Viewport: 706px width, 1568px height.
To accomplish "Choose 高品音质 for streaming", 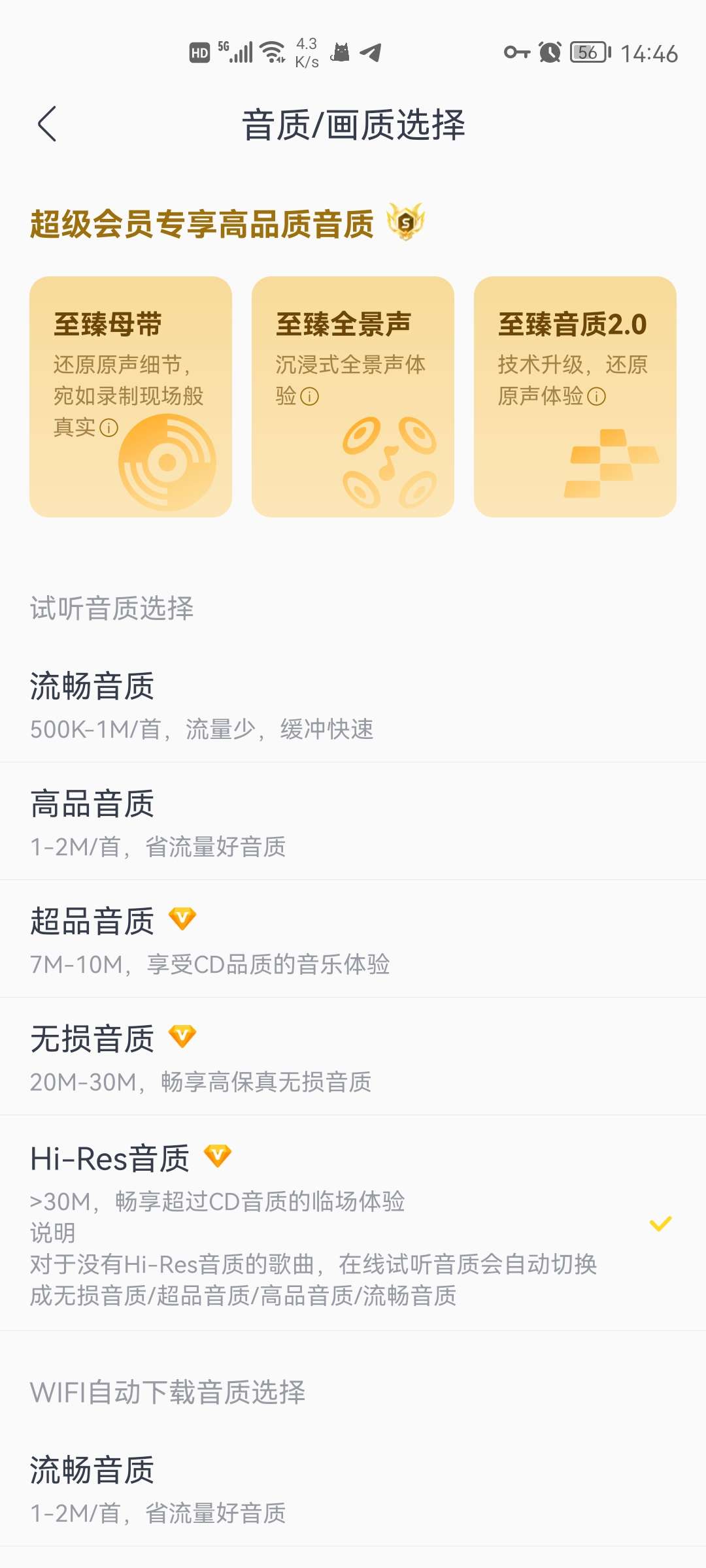I will coord(353,823).
